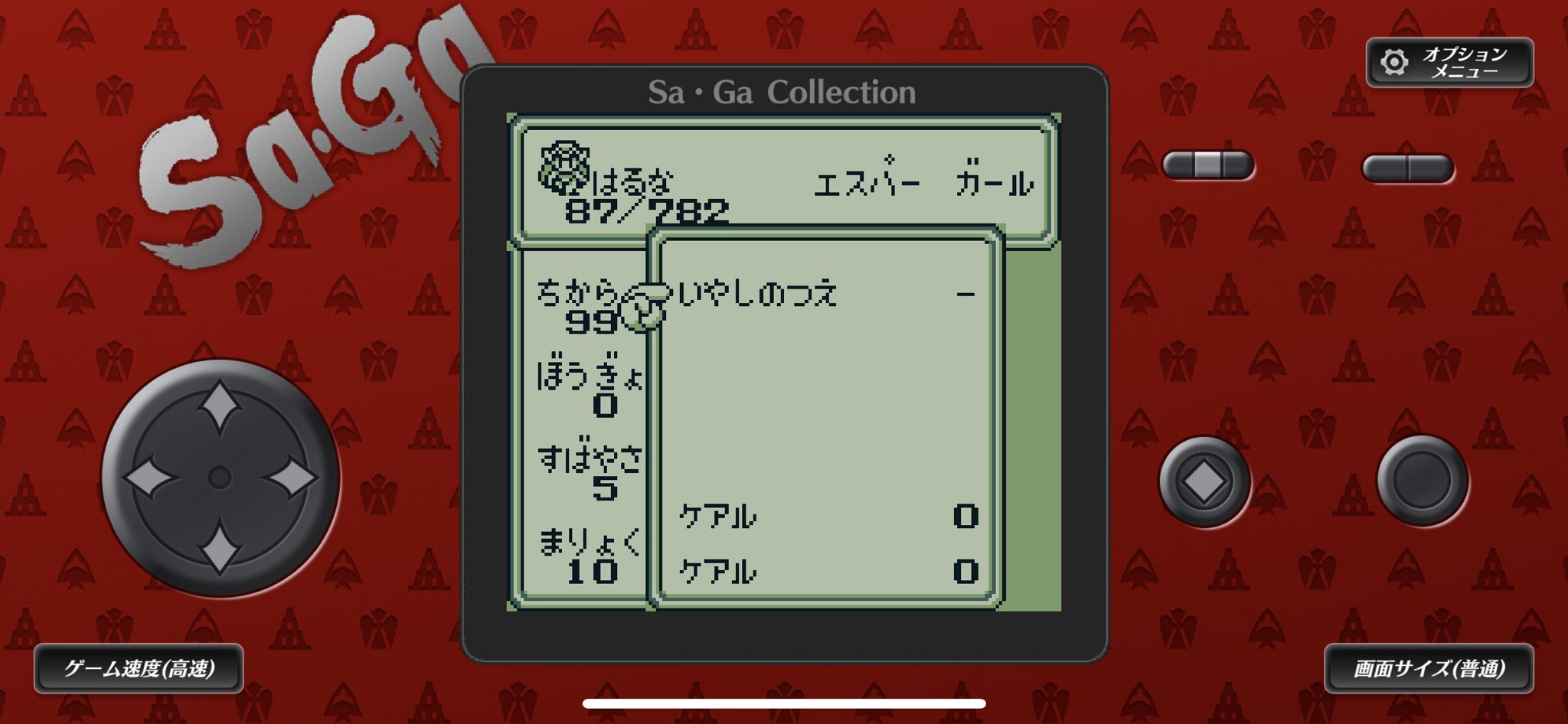Tap the left pill-shaped select button
Viewport: 1568px width, 724px height.
coord(1207,165)
